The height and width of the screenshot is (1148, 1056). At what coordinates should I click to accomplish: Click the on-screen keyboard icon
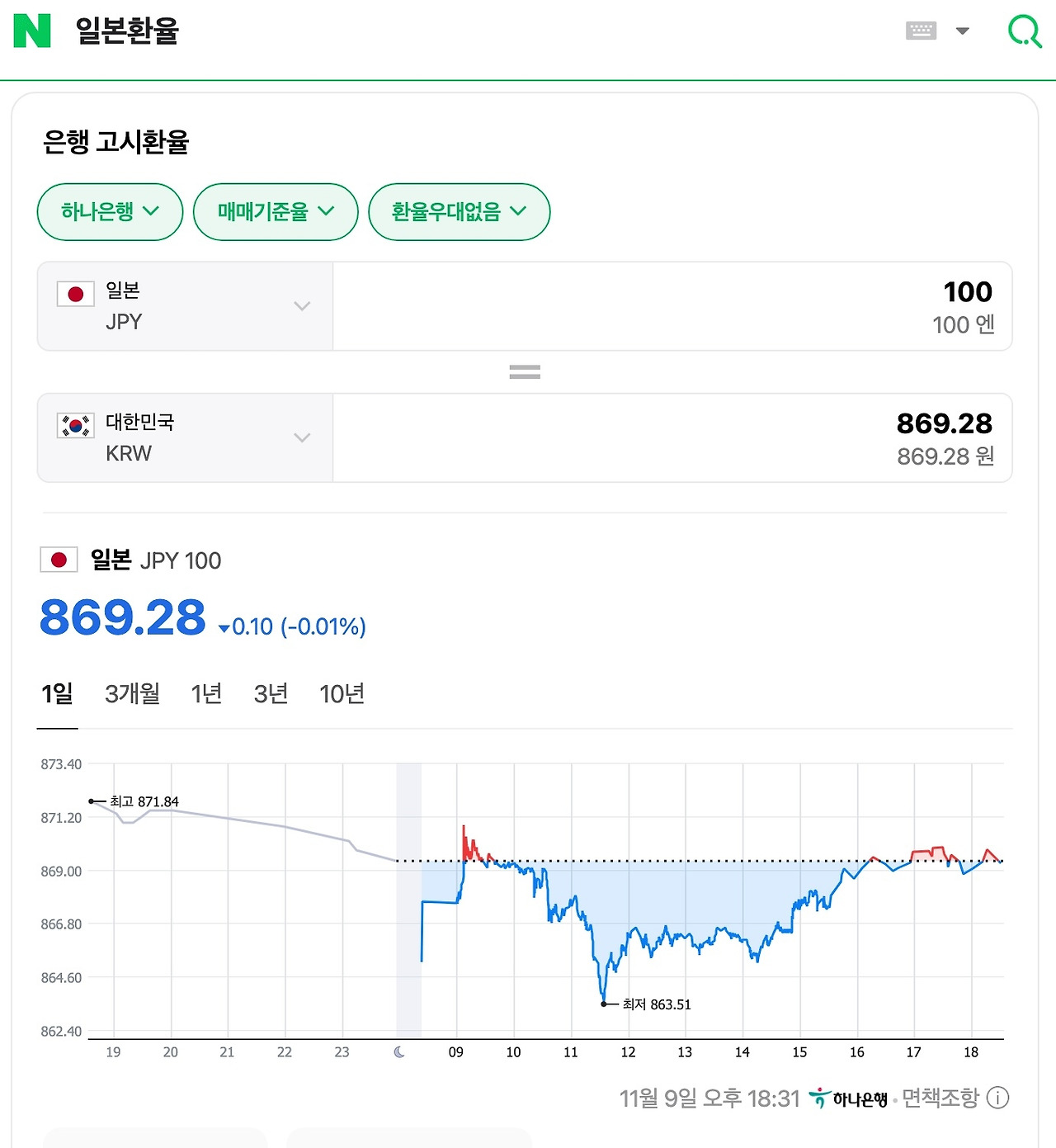point(922,31)
